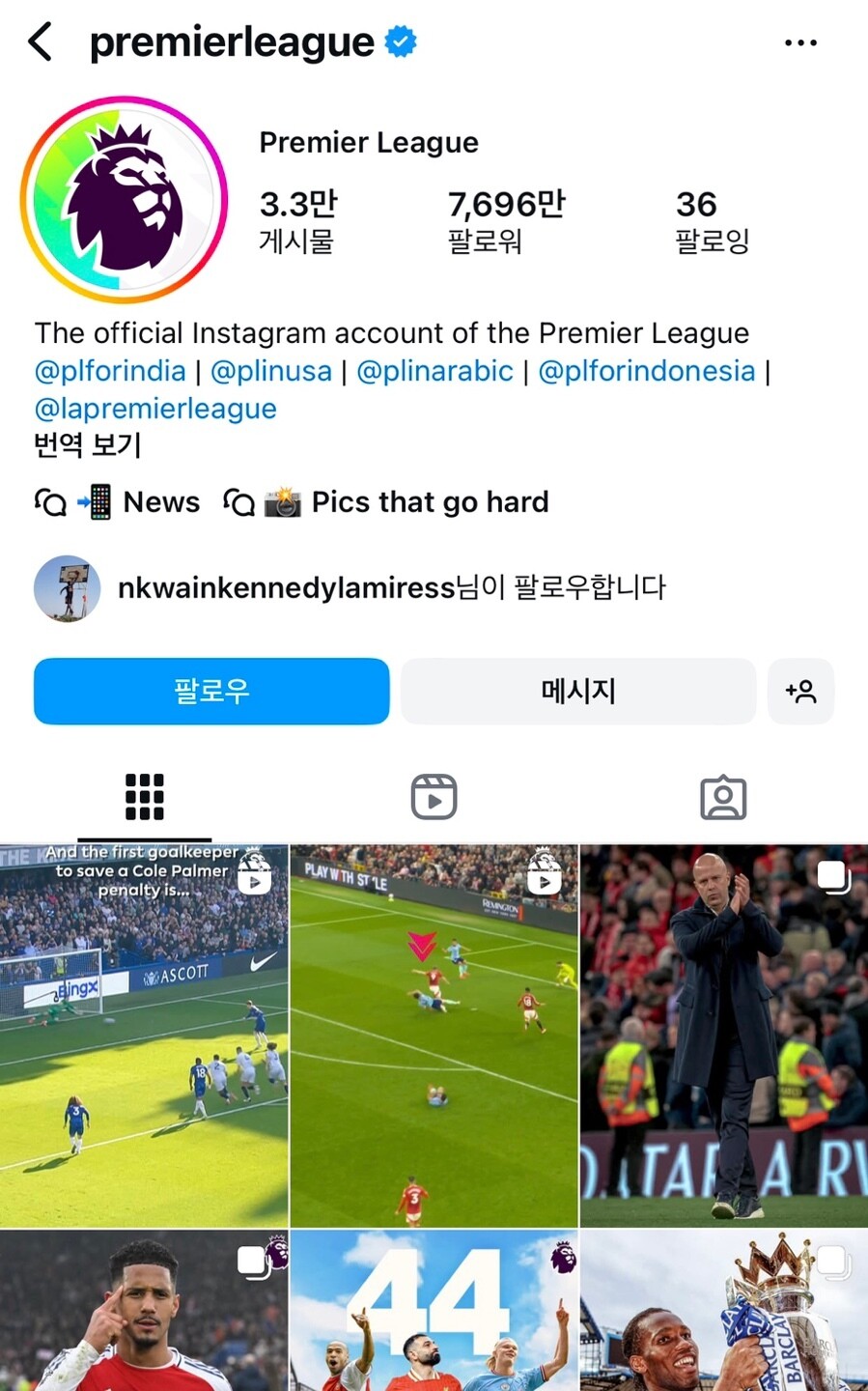Open the News broadcast channel
Screen dimensions: 868x1391
(118, 502)
